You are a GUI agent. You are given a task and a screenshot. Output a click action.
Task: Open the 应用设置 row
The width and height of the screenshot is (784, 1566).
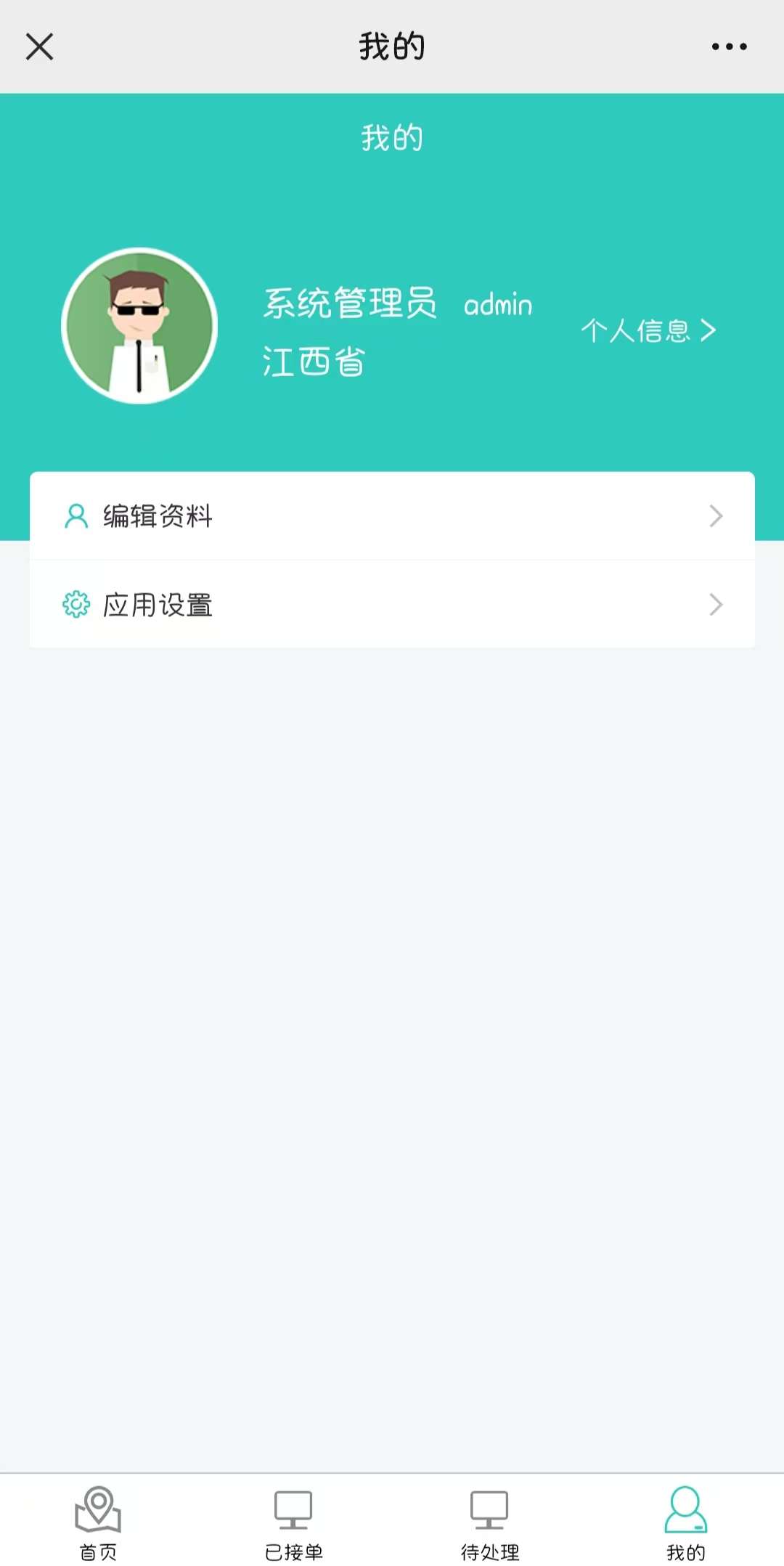click(x=392, y=604)
